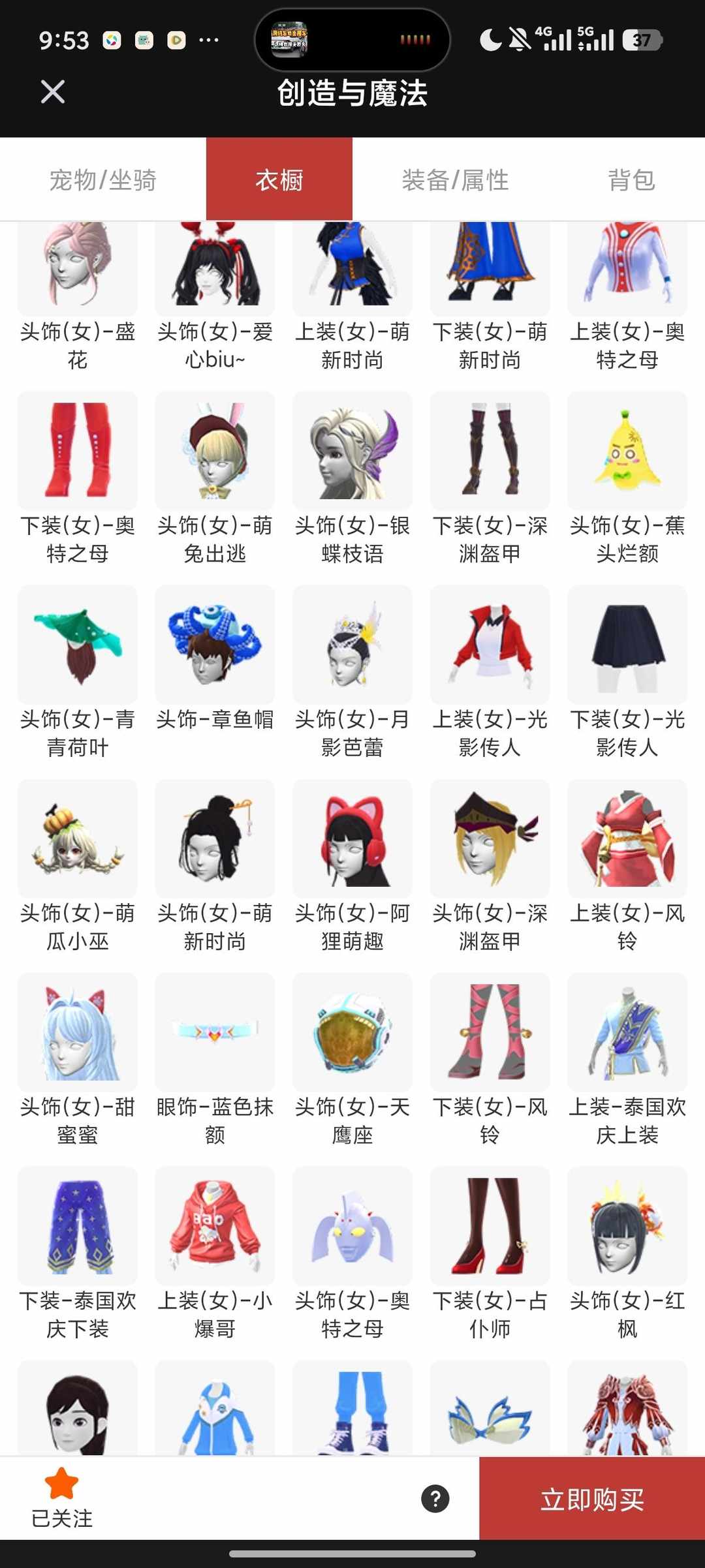This screenshot has height=1568, width=705.
Task: Tap the 立即购买 purchase button
Action: 592,1498
